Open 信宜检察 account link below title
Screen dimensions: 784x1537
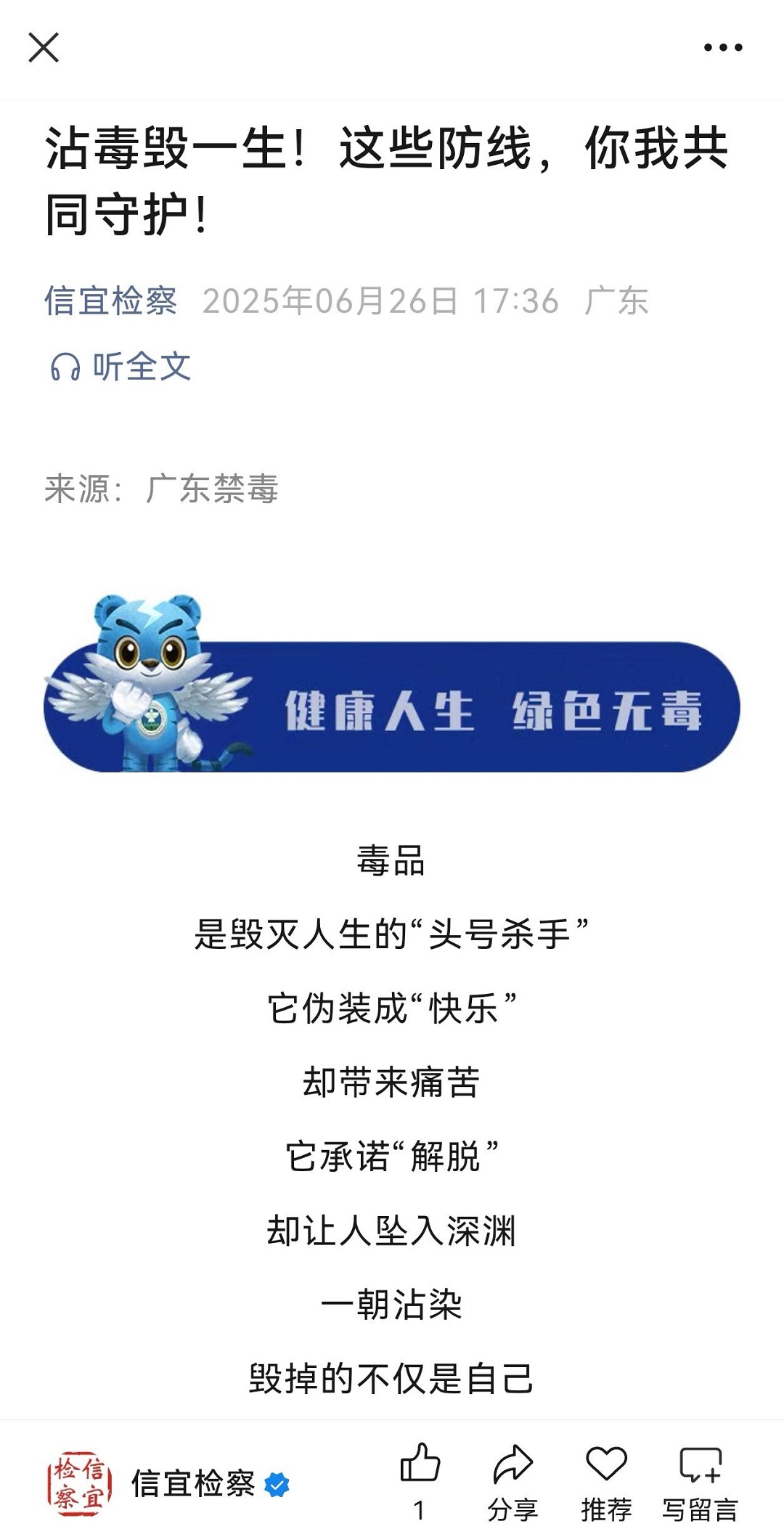[x=110, y=301]
